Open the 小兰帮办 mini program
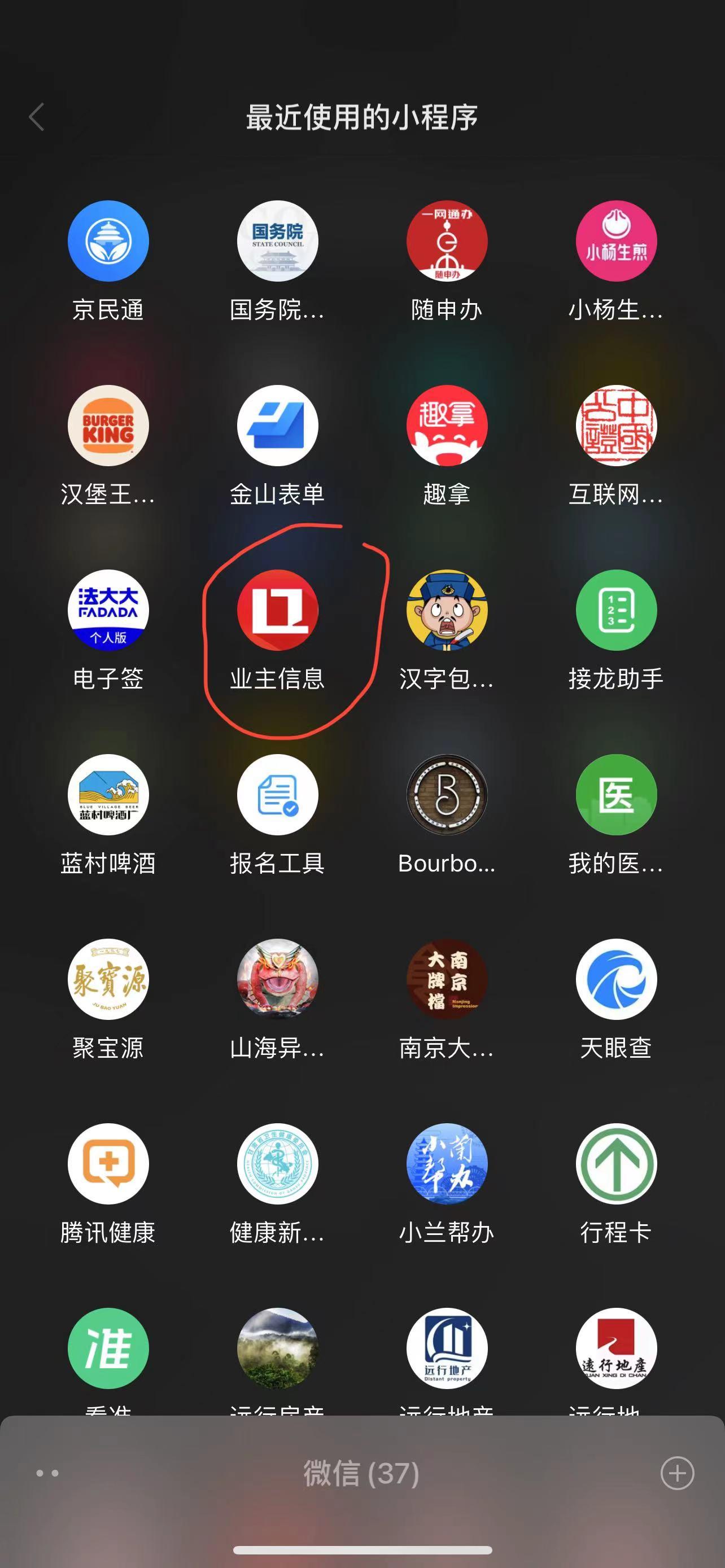The height and width of the screenshot is (1568, 725). 447,1163
